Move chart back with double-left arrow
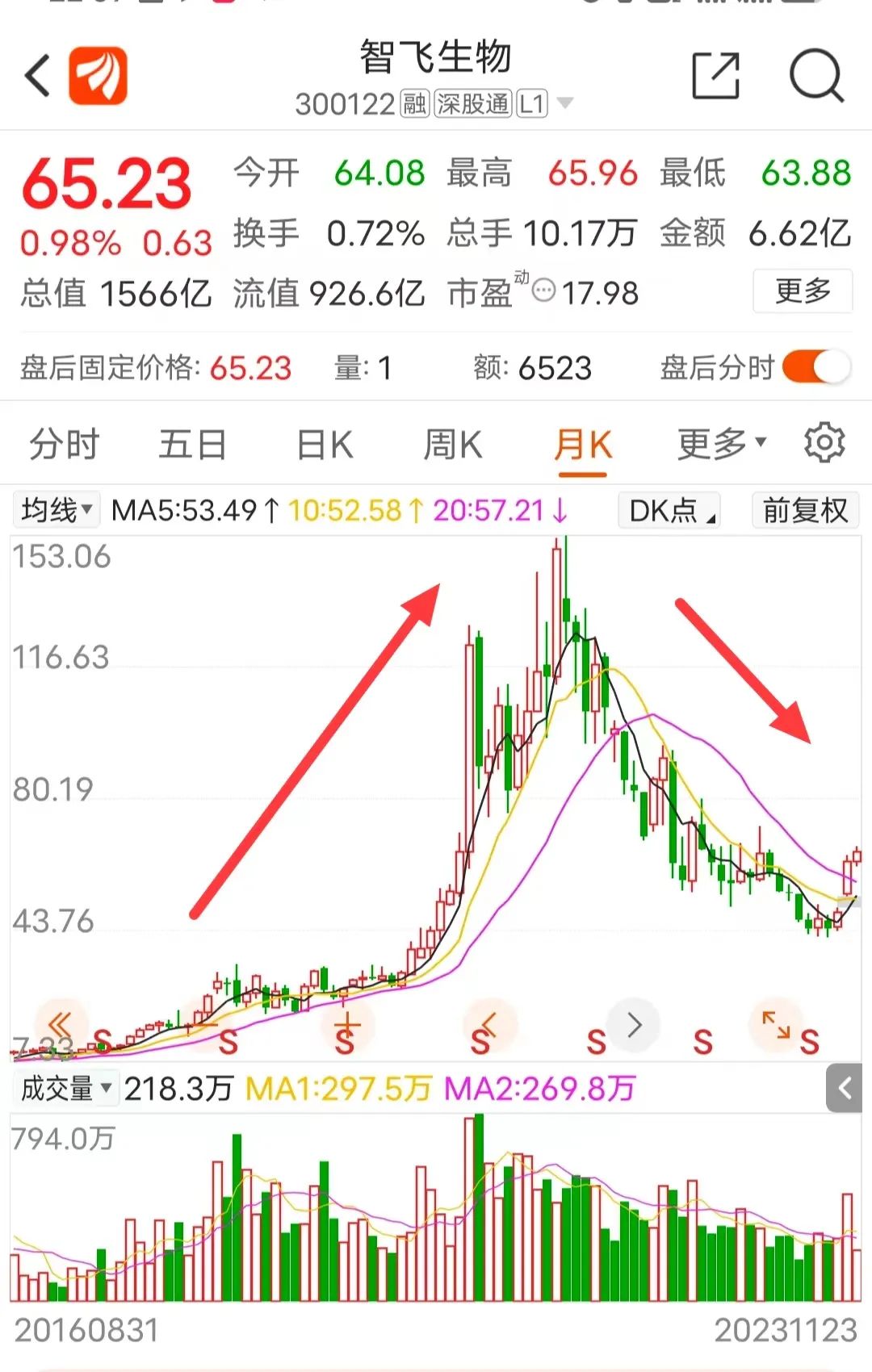This screenshot has width=872, height=1372. coord(61,1023)
